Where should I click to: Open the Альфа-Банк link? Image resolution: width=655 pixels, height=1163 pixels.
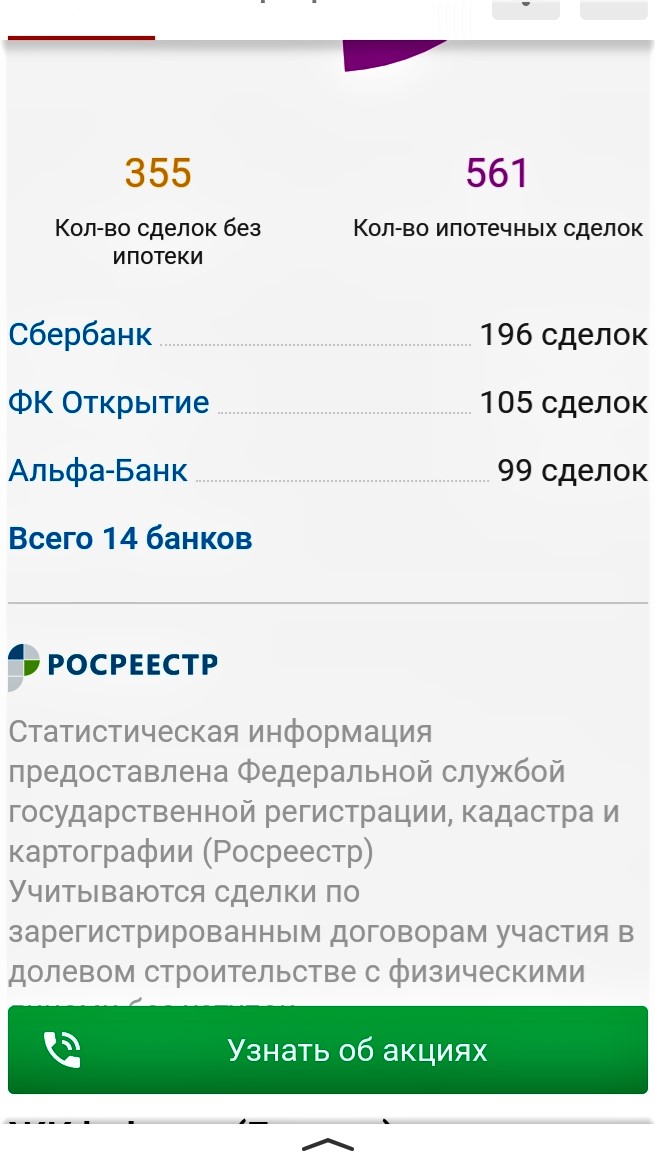click(98, 471)
